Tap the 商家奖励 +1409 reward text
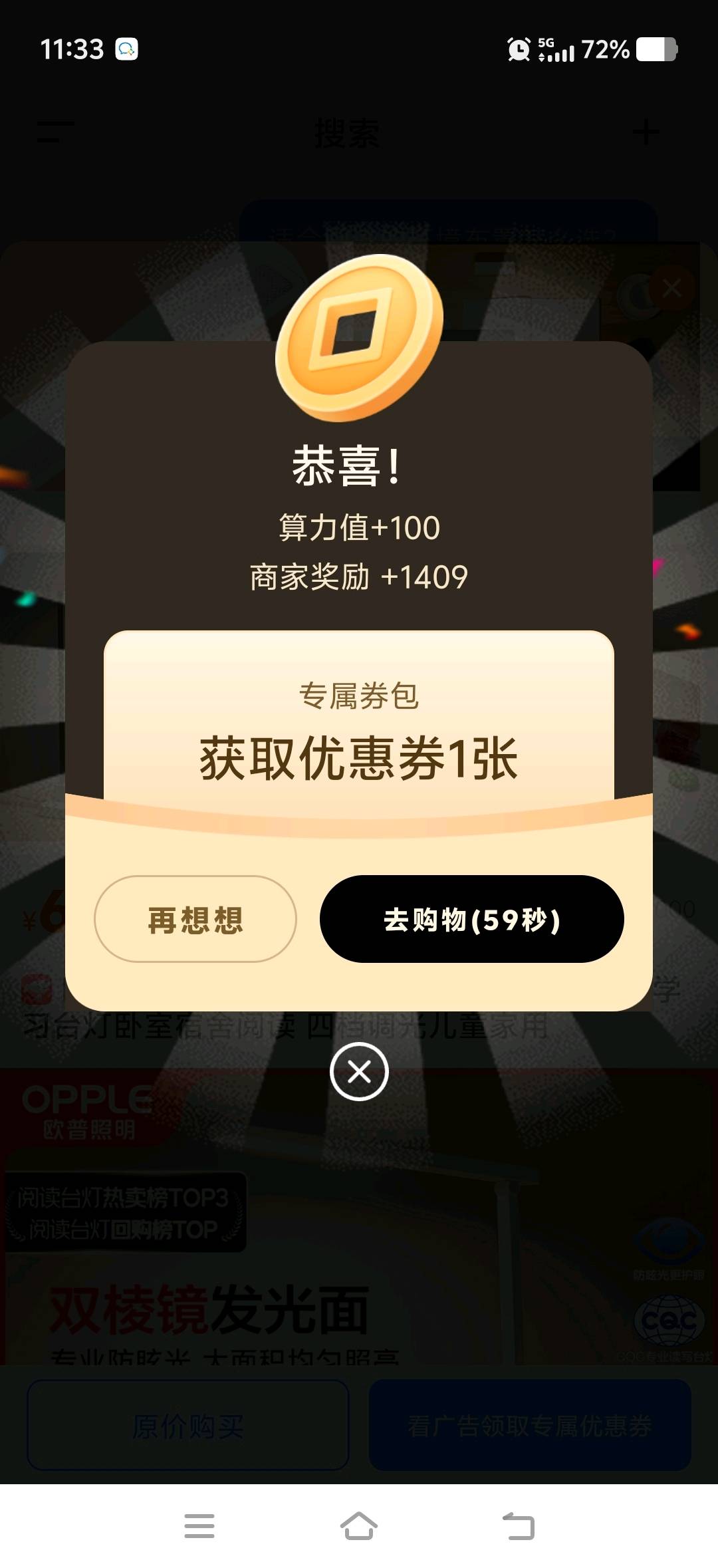 tap(359, 577)
